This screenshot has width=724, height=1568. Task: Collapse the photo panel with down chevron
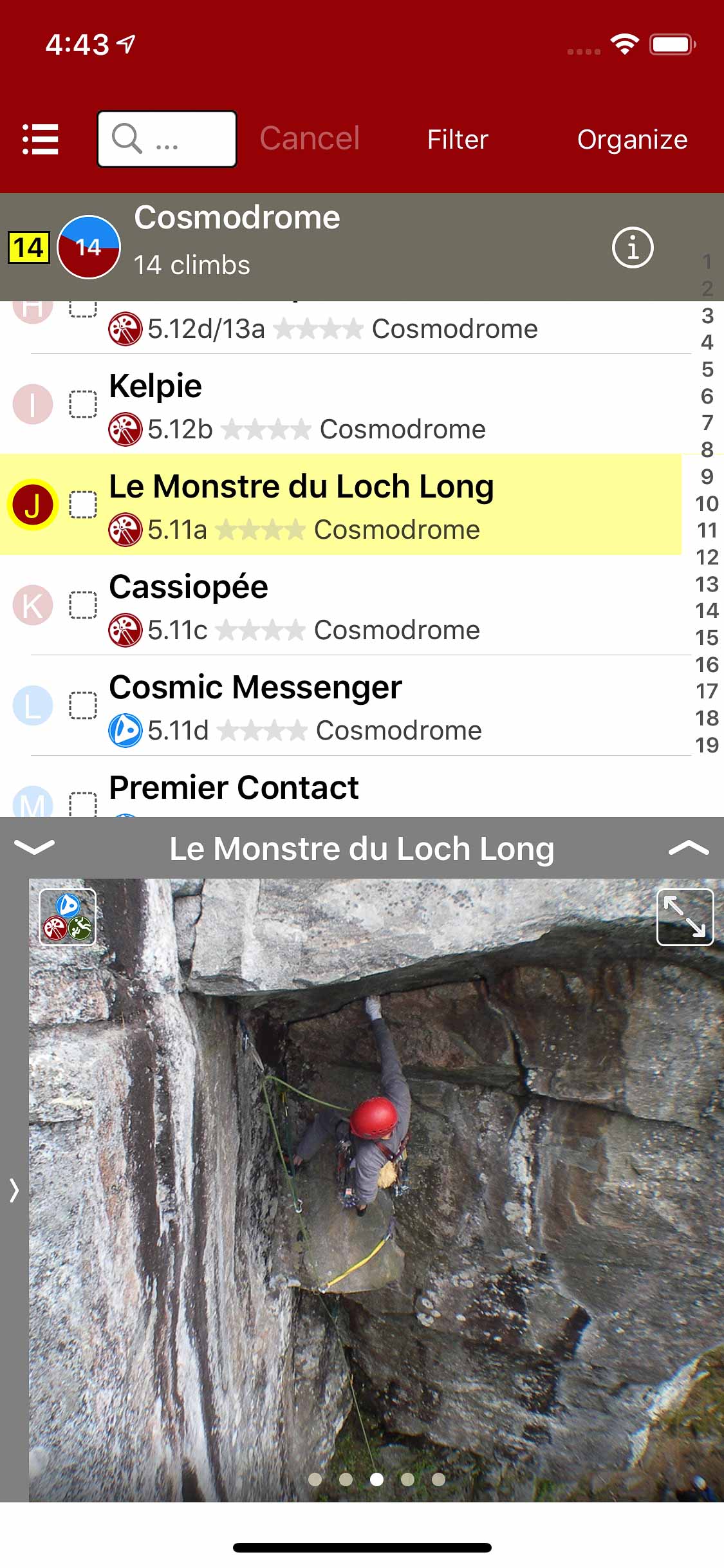34,848
